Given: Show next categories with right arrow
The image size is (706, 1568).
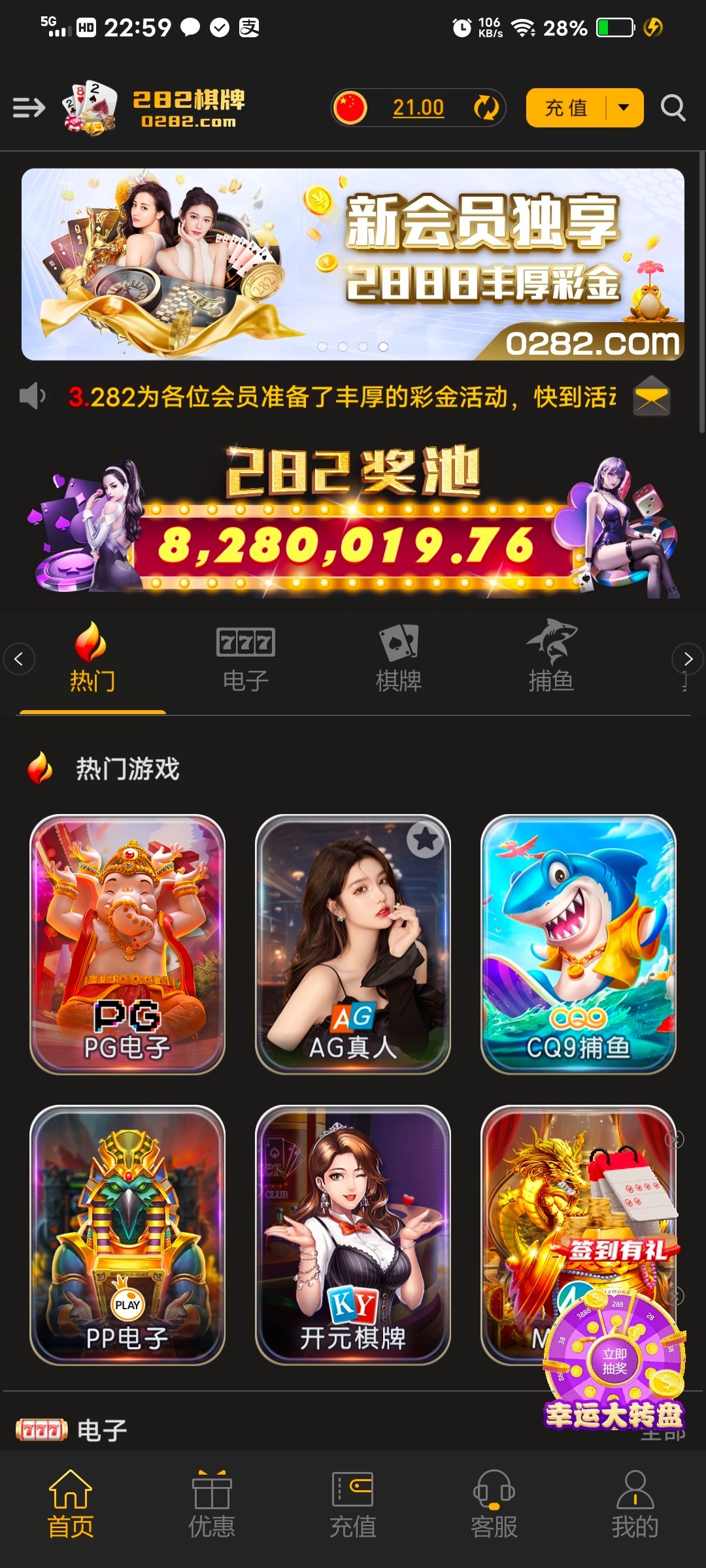Looking at the screenshot, I should [687, 659].
